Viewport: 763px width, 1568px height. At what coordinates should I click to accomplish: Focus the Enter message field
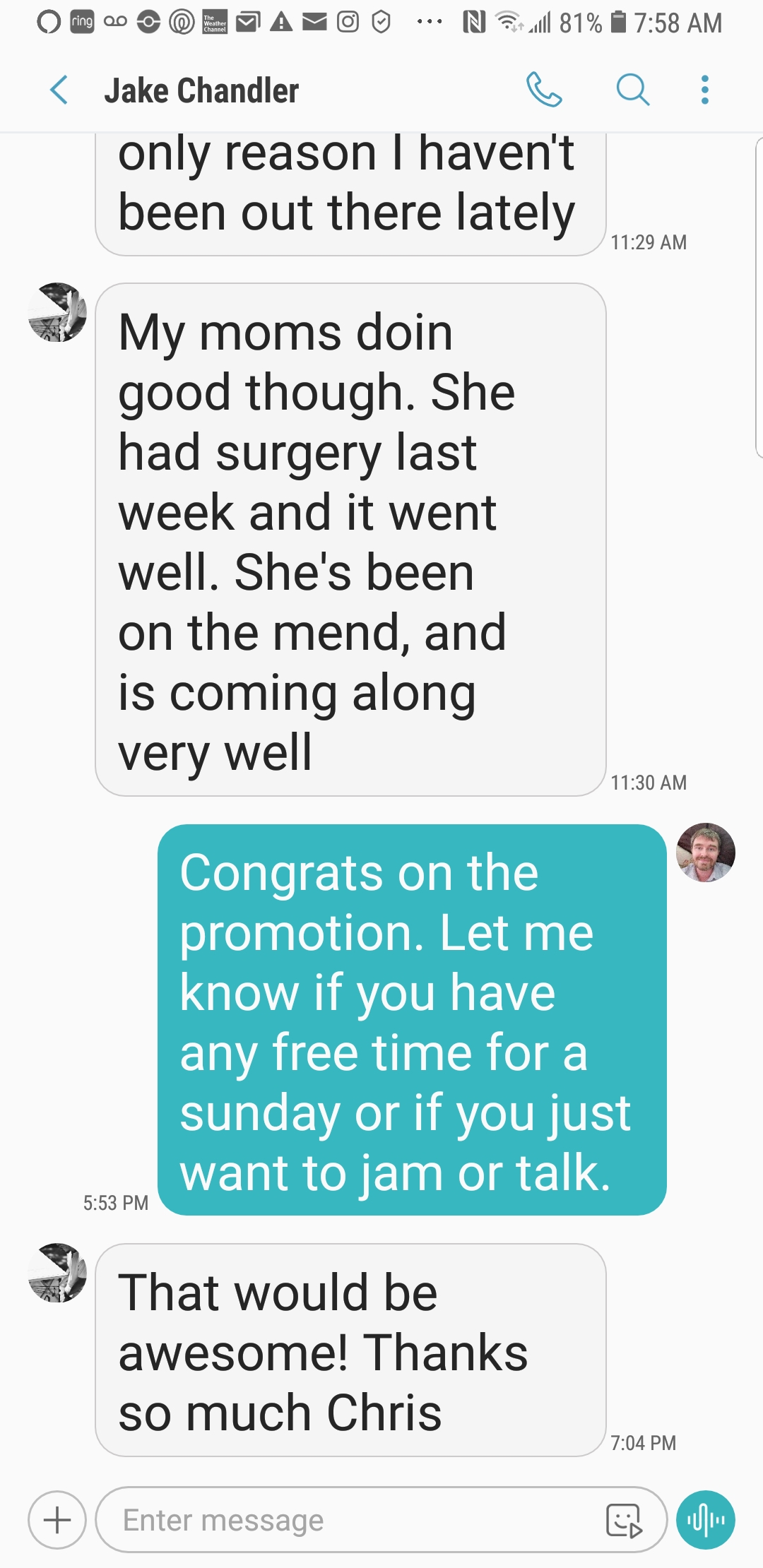pos(346,1520)
